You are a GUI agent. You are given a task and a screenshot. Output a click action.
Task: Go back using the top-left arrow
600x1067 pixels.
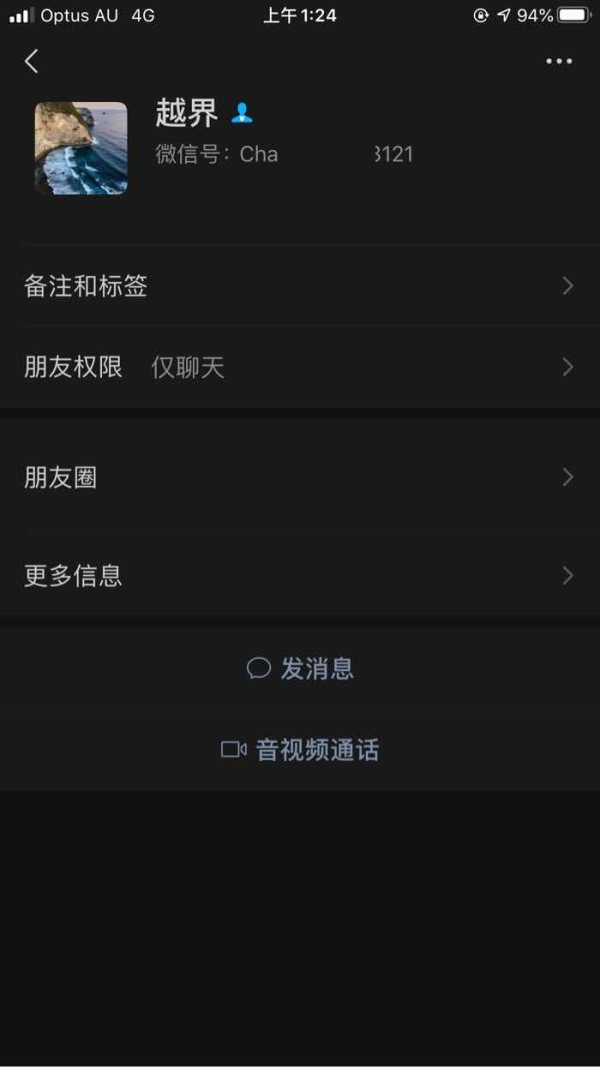pyautogui.click(x=31, y=61)
